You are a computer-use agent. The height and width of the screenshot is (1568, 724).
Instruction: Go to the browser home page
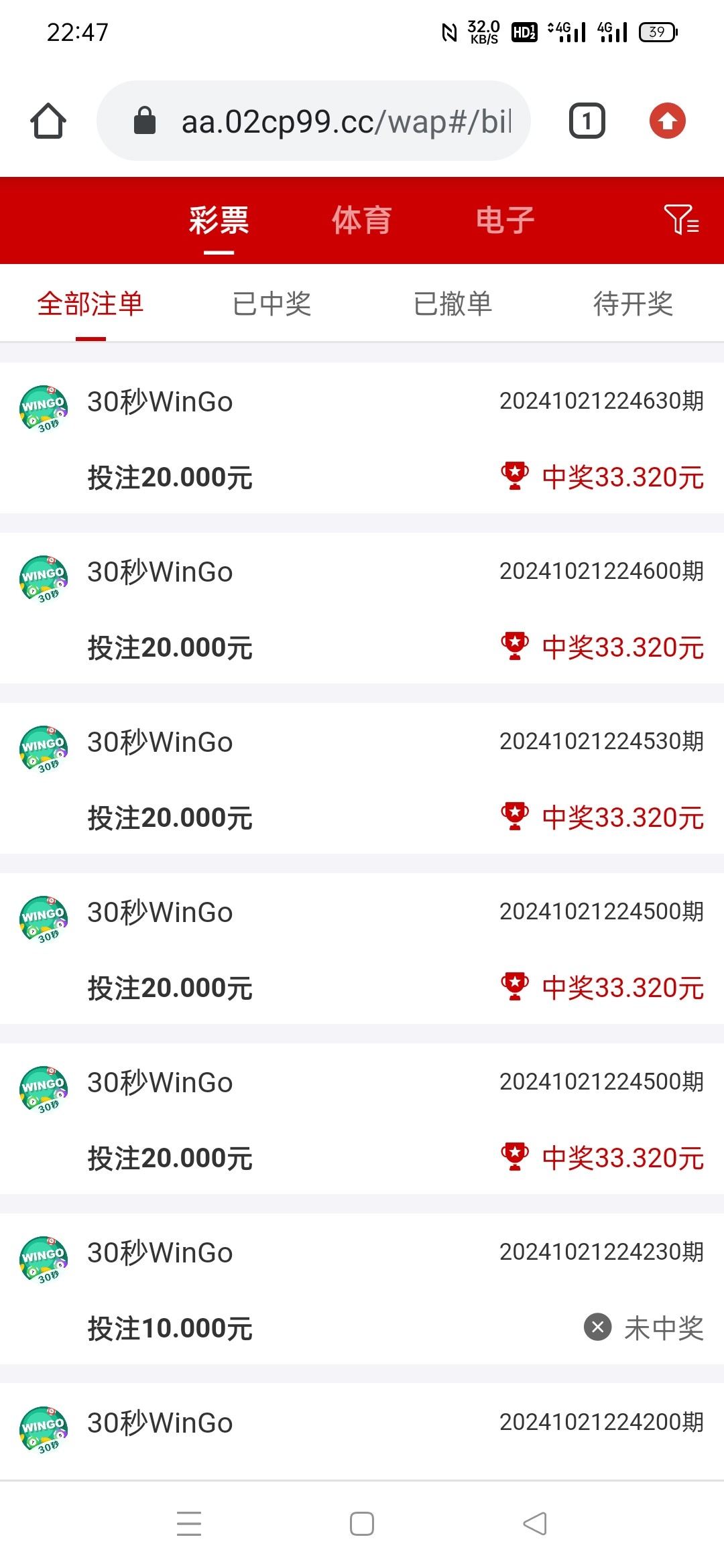click(48, 121)
